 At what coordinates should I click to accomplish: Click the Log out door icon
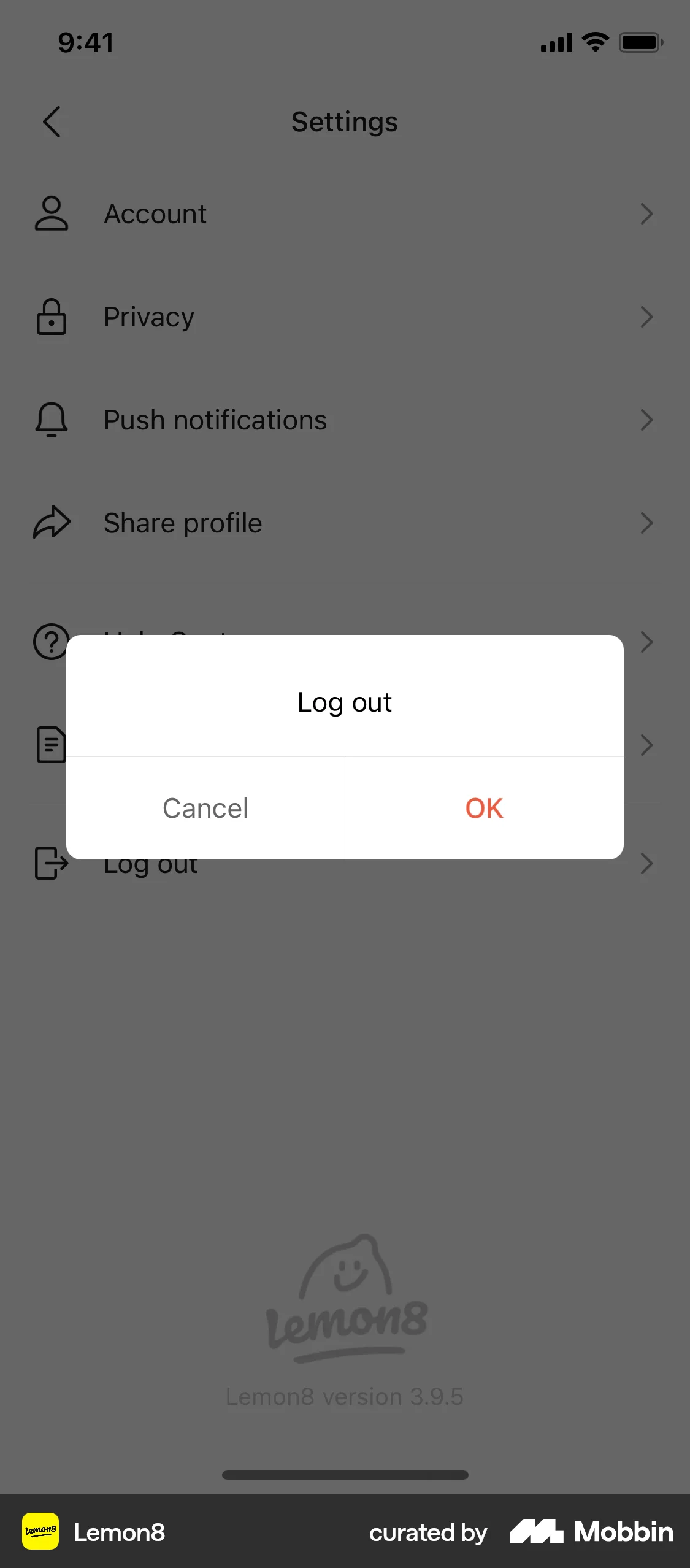pyautogui.click(x=52, y=864)
